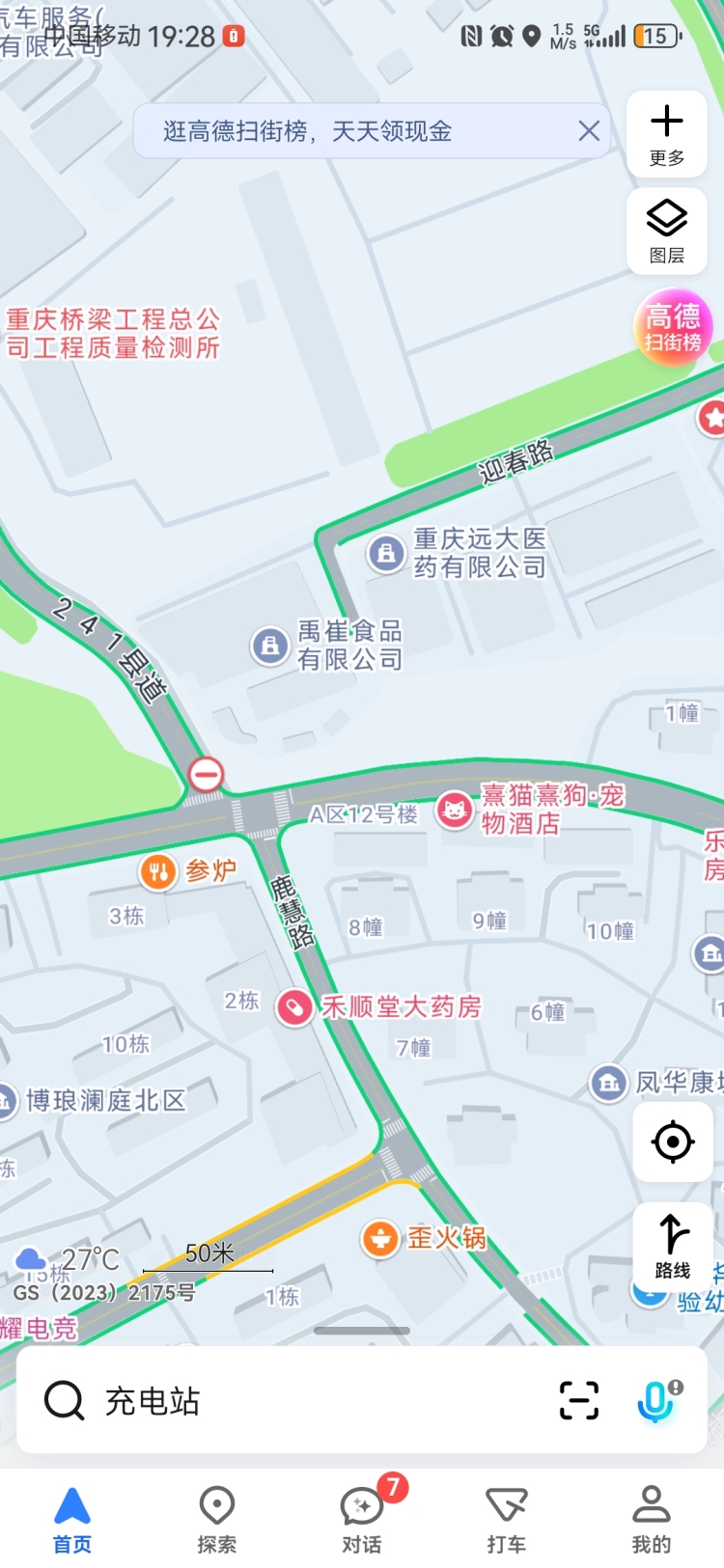
Task: Select the 重庆远大医药有限公司 marker
Action: click(386, 554)
